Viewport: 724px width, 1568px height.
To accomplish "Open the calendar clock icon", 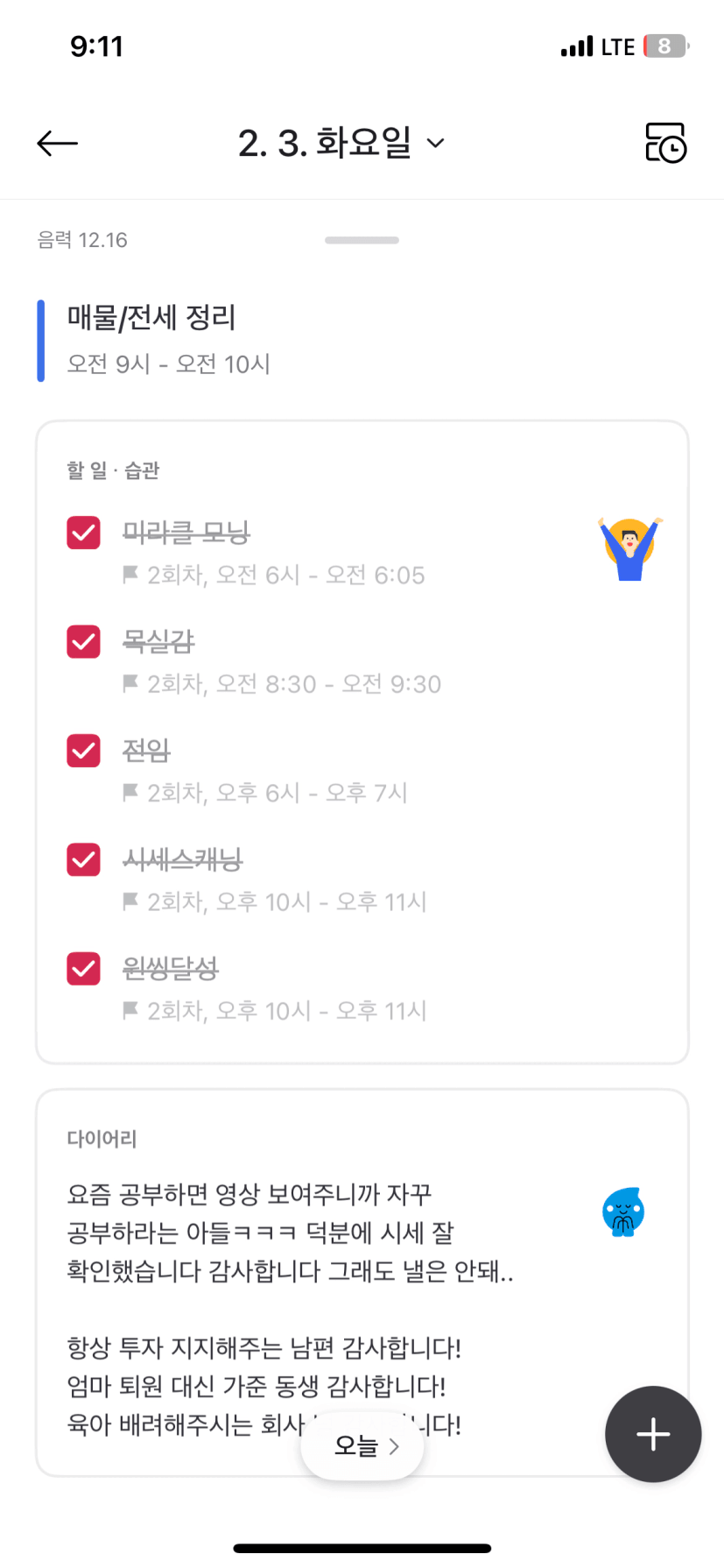I will (665, 143).
